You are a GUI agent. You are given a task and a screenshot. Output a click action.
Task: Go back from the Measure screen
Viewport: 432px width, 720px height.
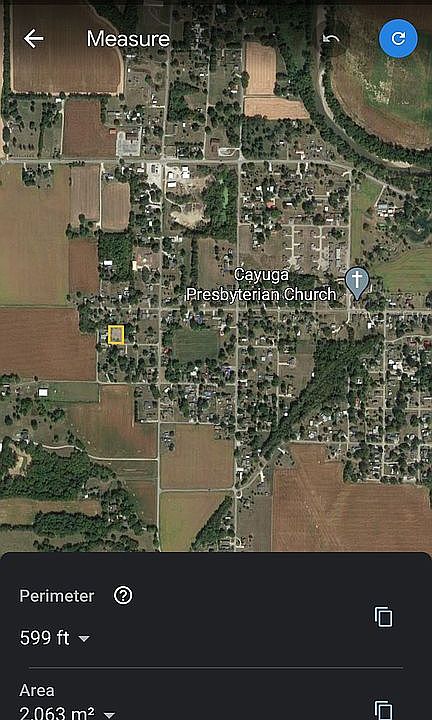point(34,39)
